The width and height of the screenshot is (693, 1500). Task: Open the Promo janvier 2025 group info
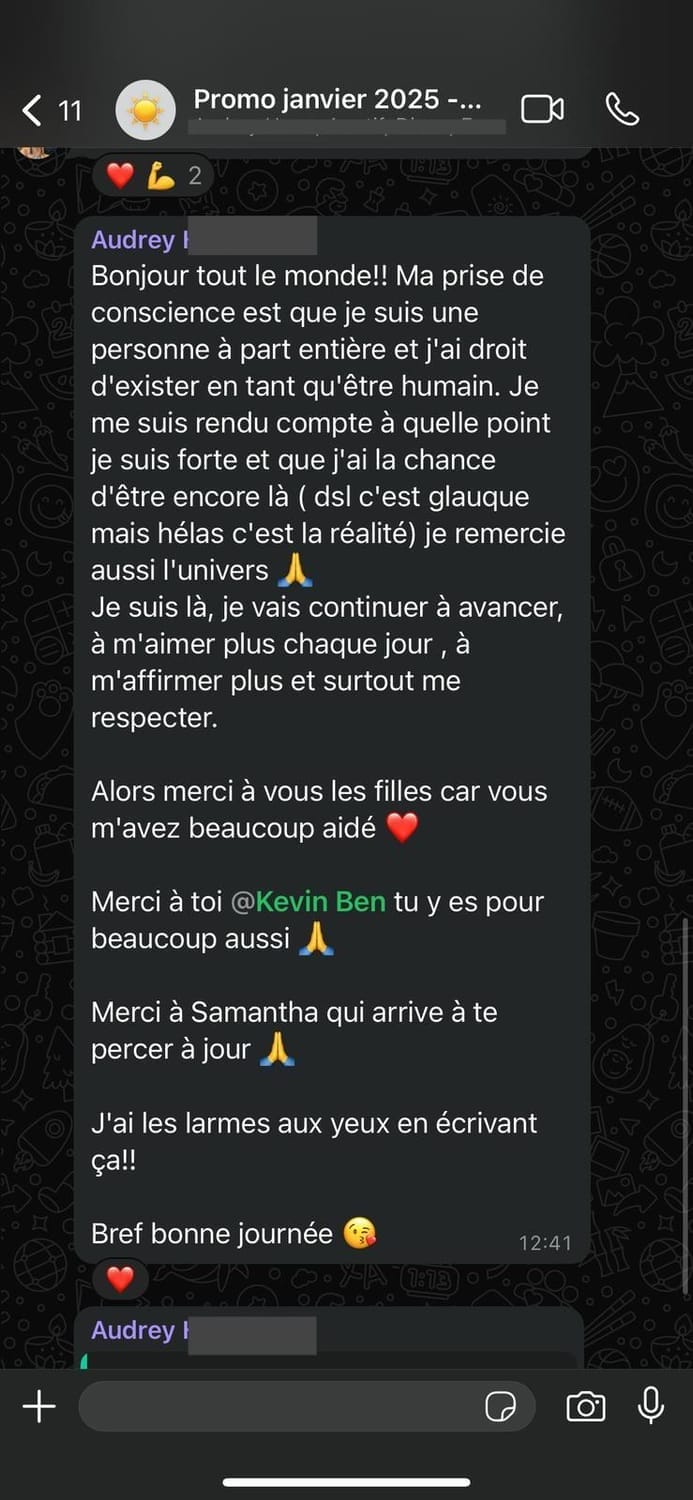pos(337,100)
